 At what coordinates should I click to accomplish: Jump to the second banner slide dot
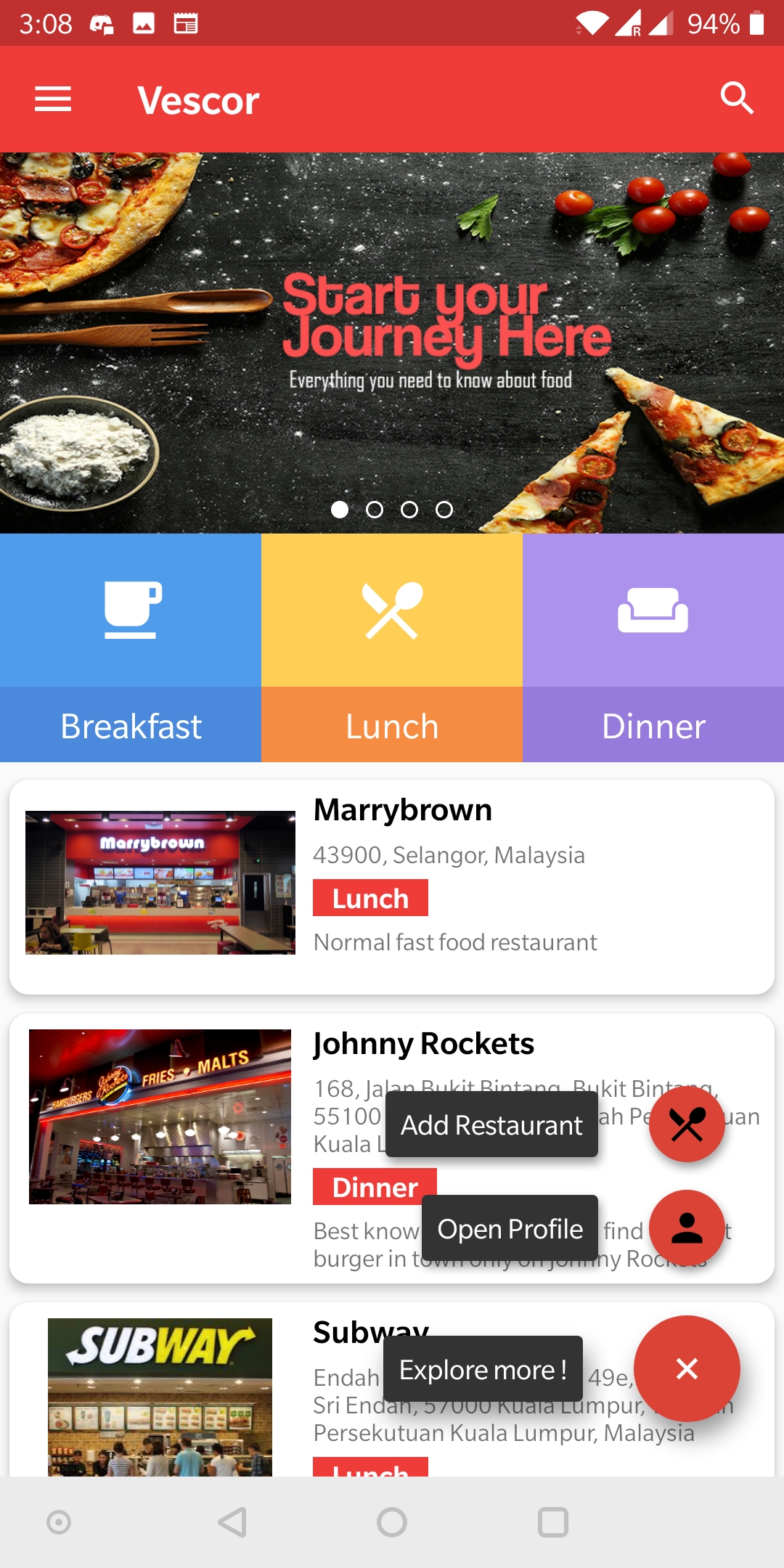[x=375, y=510]
